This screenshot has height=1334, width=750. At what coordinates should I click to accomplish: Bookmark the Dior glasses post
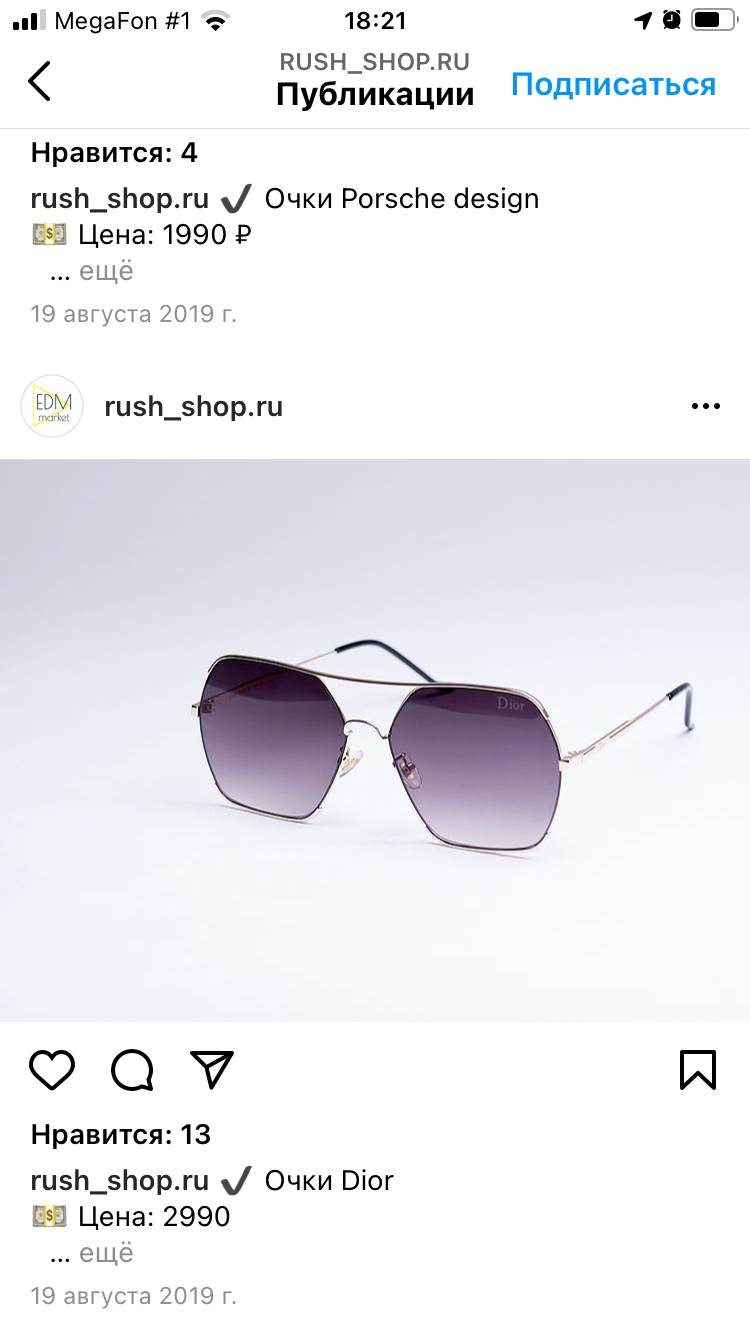click(x=697, y=1070)
